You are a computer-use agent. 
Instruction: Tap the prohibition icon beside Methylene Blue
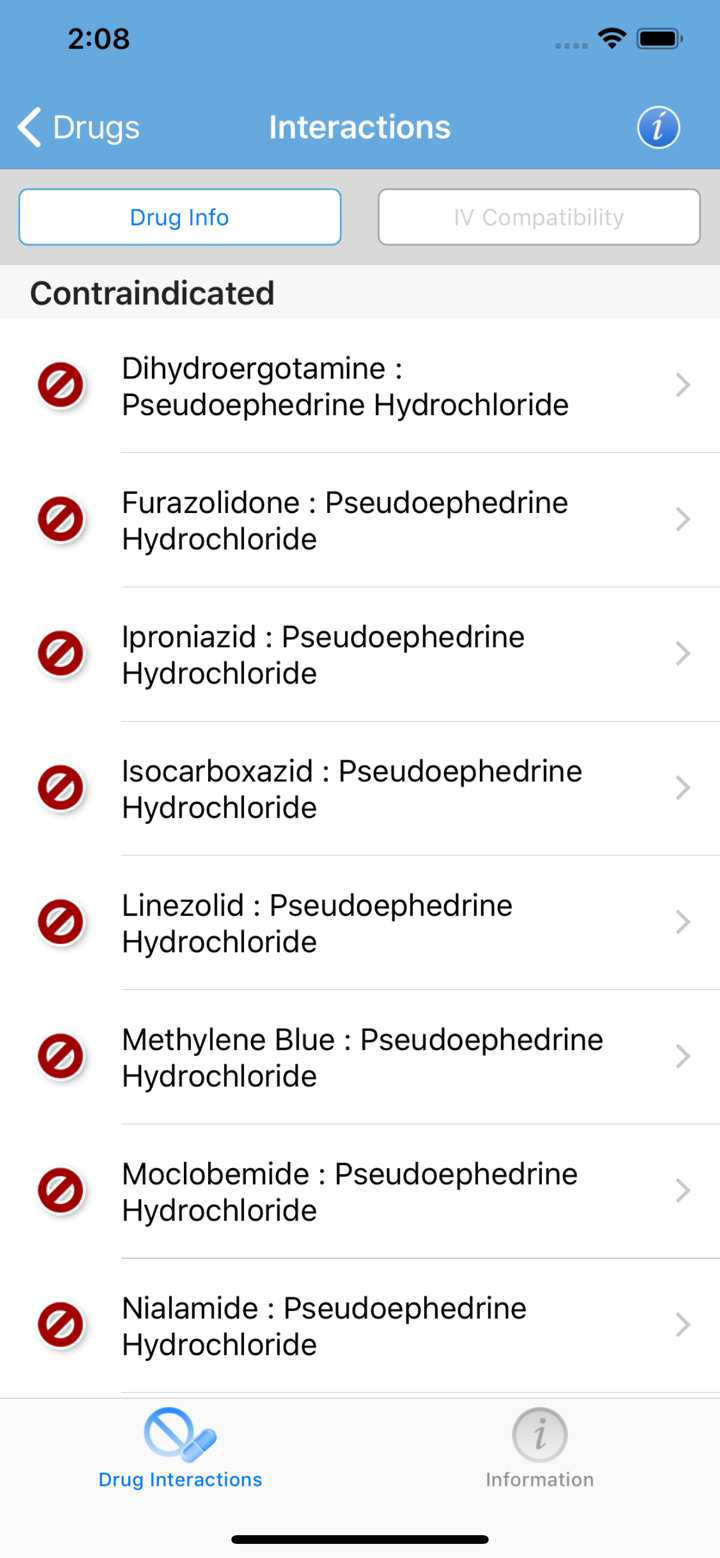pyautogui.click(x=60, y=1056)
